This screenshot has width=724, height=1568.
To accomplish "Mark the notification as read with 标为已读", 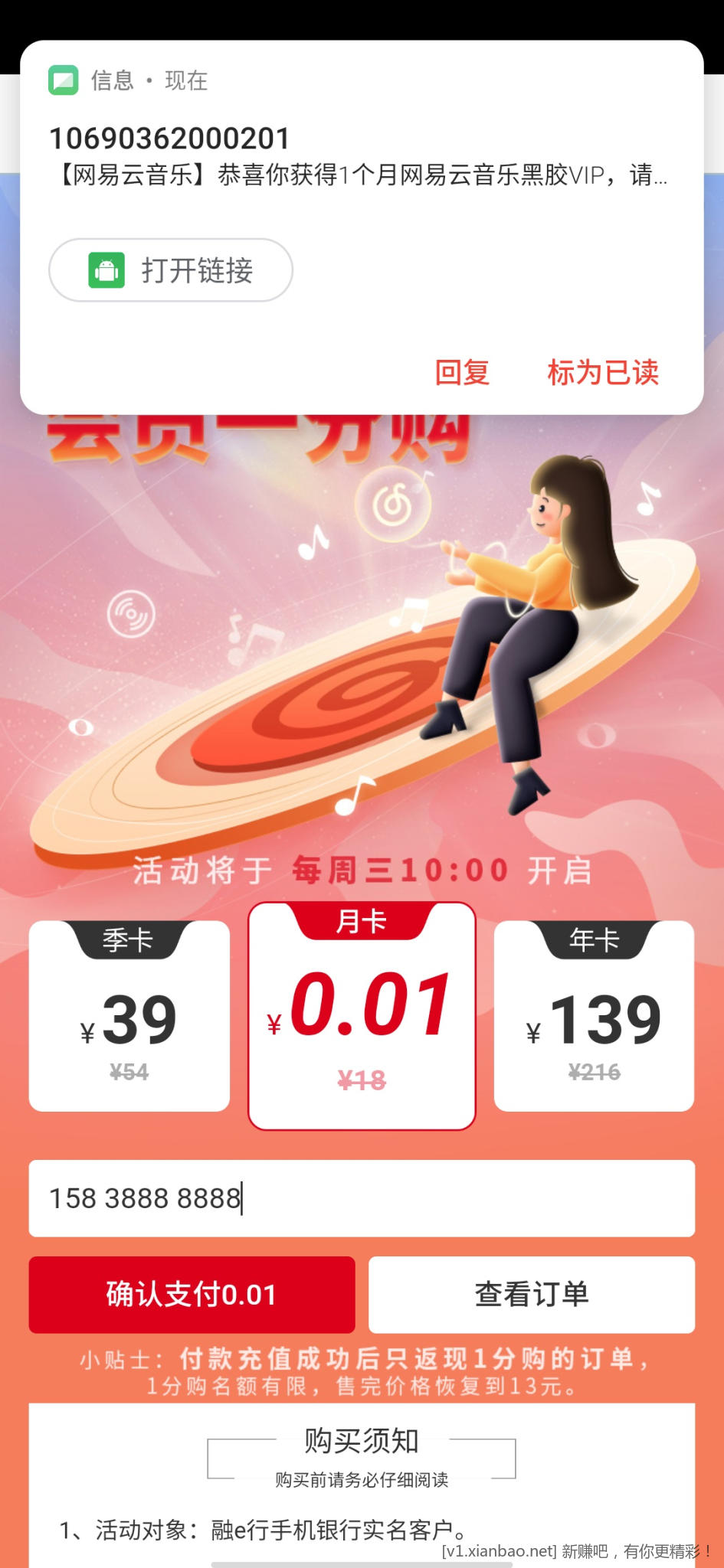I will click(603, 373).
